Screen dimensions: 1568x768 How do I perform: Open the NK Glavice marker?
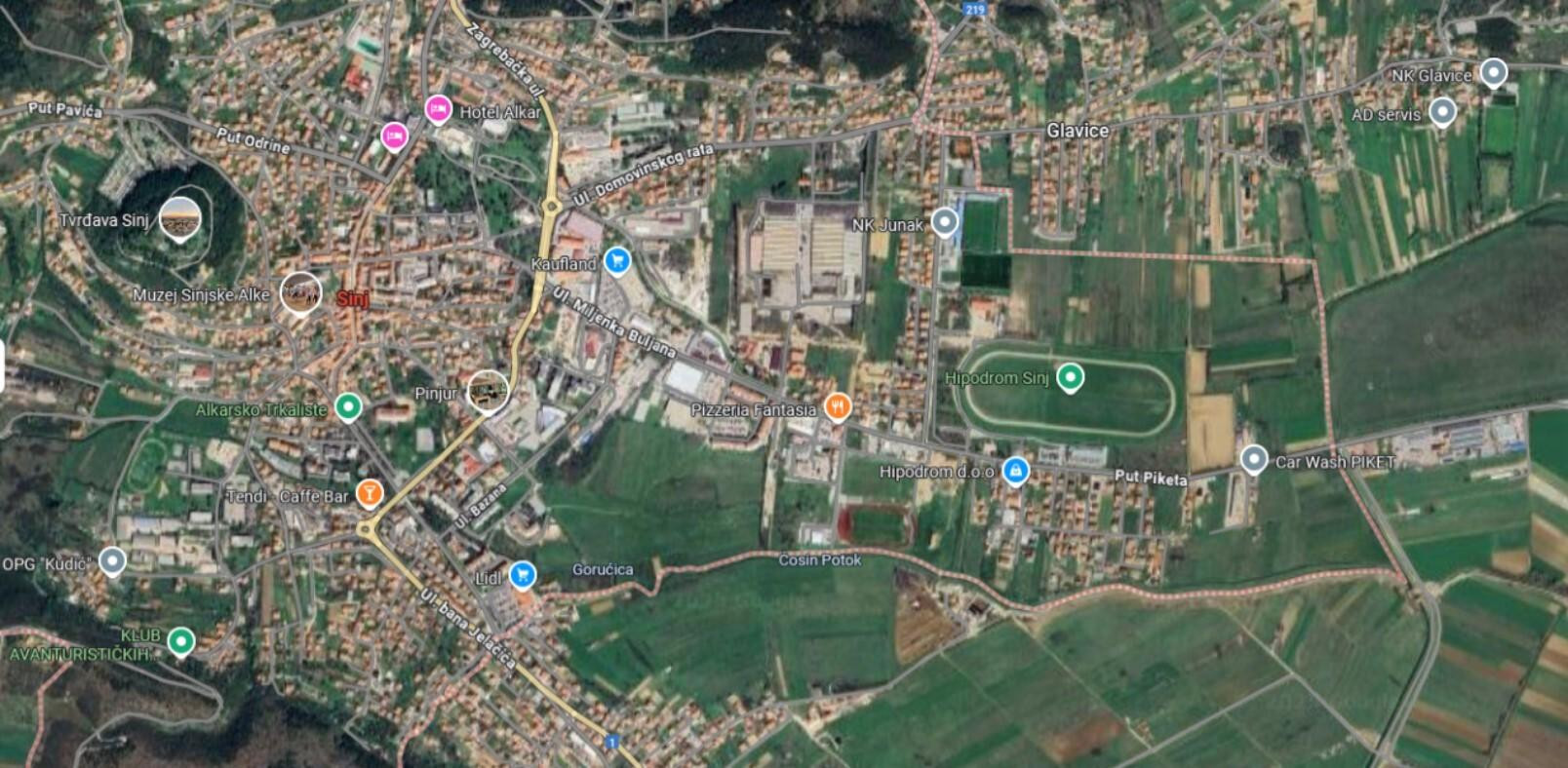(1493, 73)
